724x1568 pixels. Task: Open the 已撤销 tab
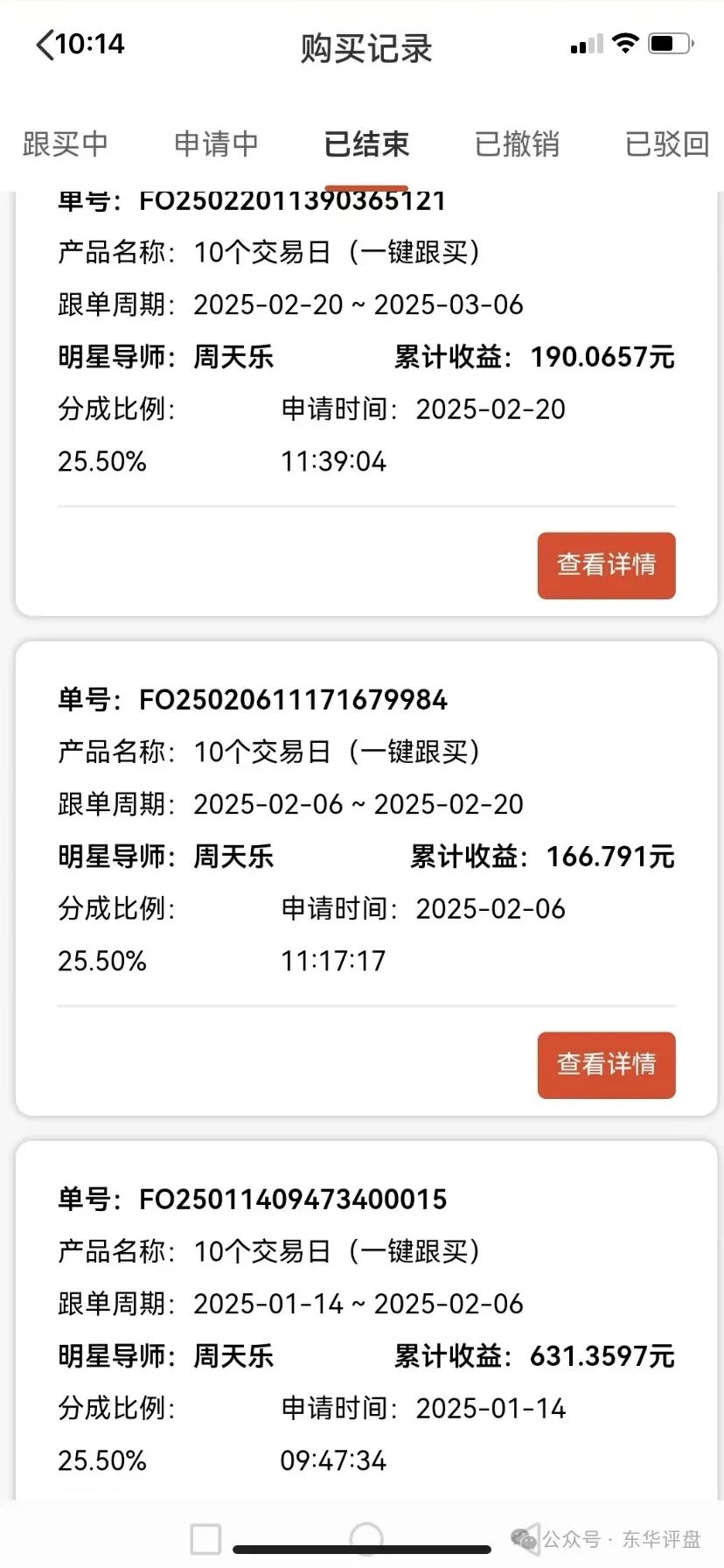[x=517, y=144]
